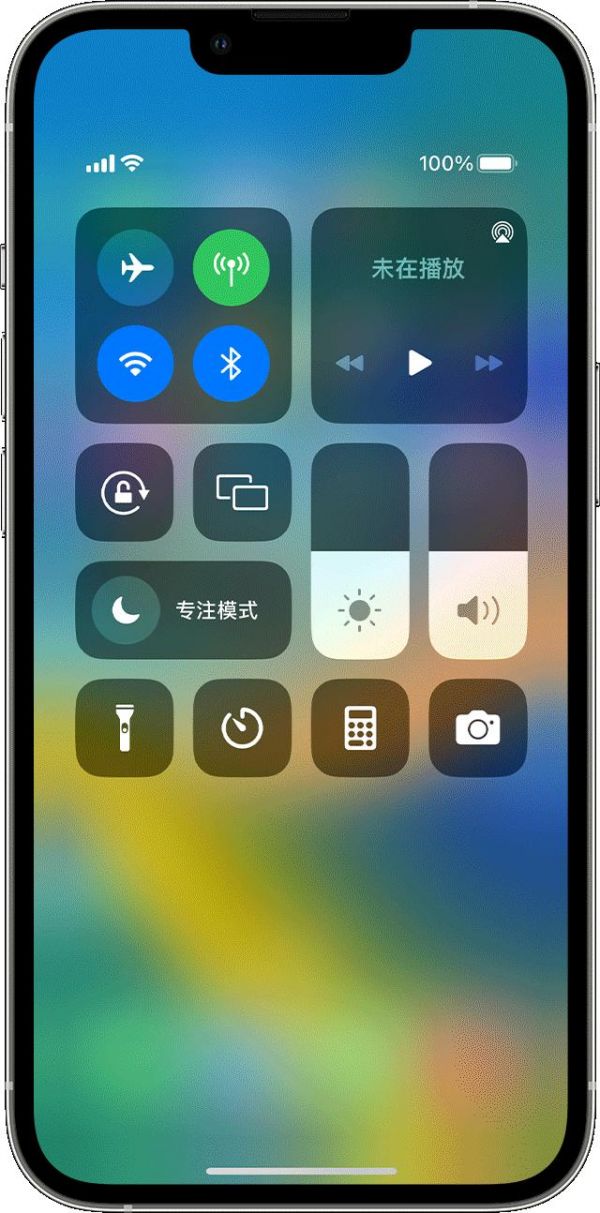Enable airplane mode
Image resolution: width=600 pixels, height=1213 pixels.
coord(135,269)
